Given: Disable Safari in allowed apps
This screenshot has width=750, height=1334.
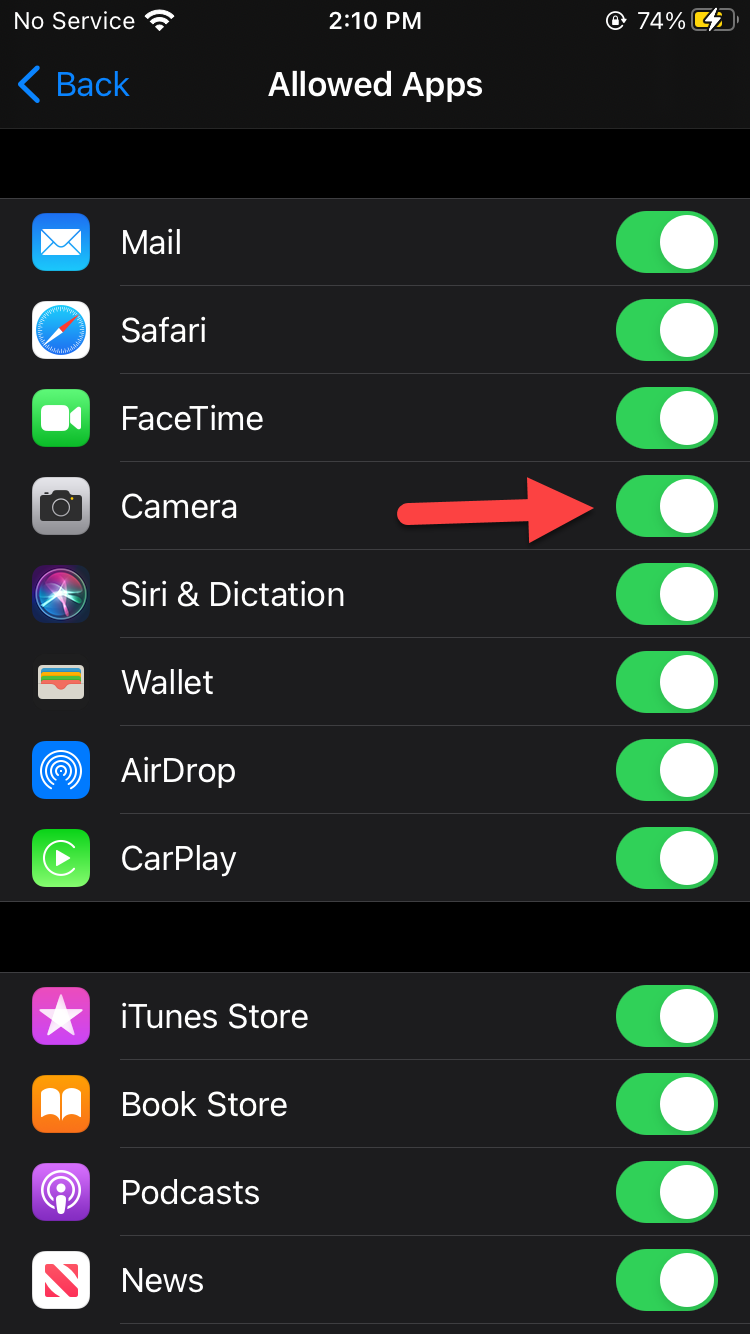Looking at the screenshot, I should click(x=666, y=330).
